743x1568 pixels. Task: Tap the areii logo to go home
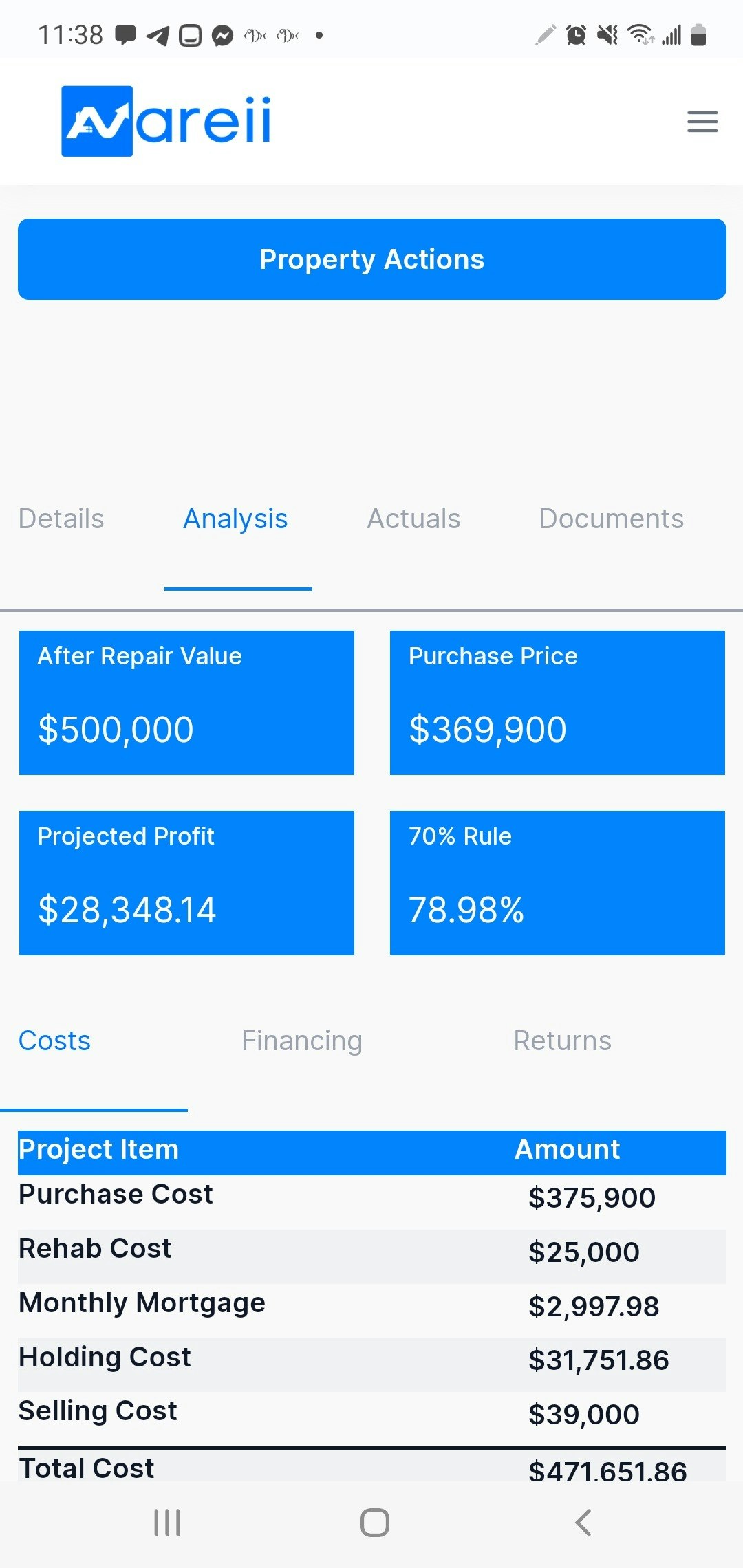tap(166, 121)
